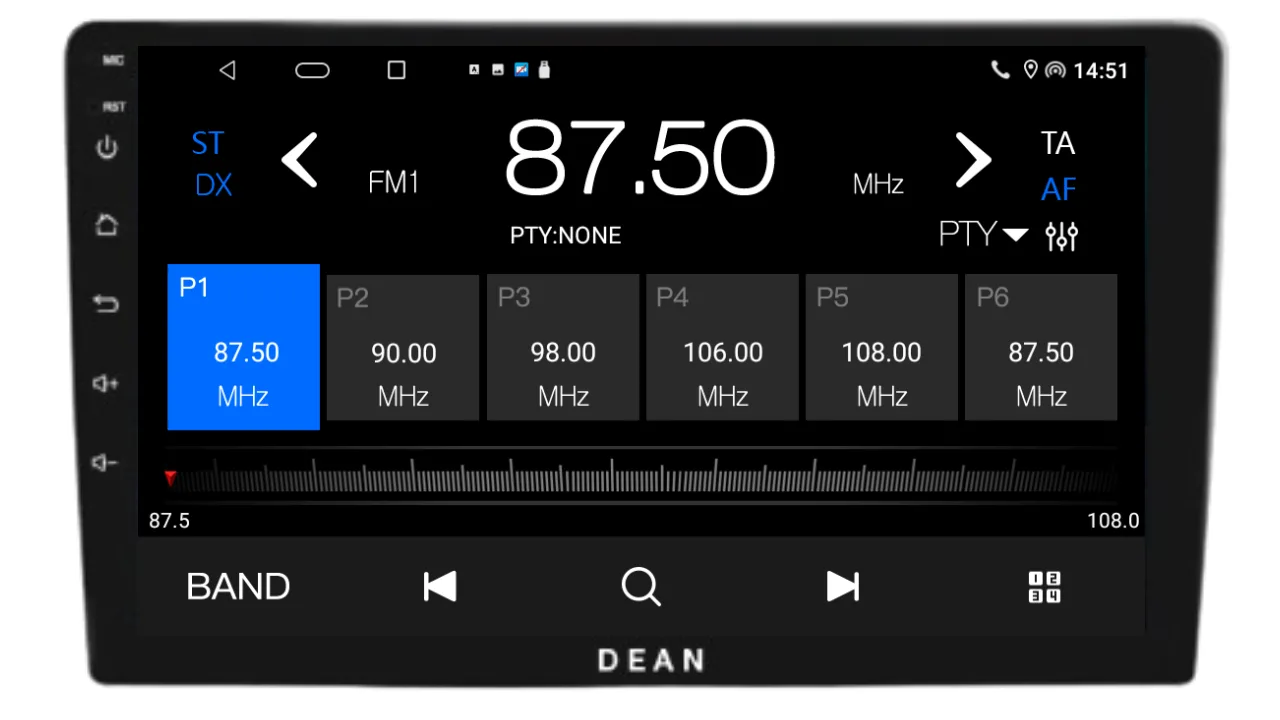Select preset P6 87.50 MHz

1041,347
